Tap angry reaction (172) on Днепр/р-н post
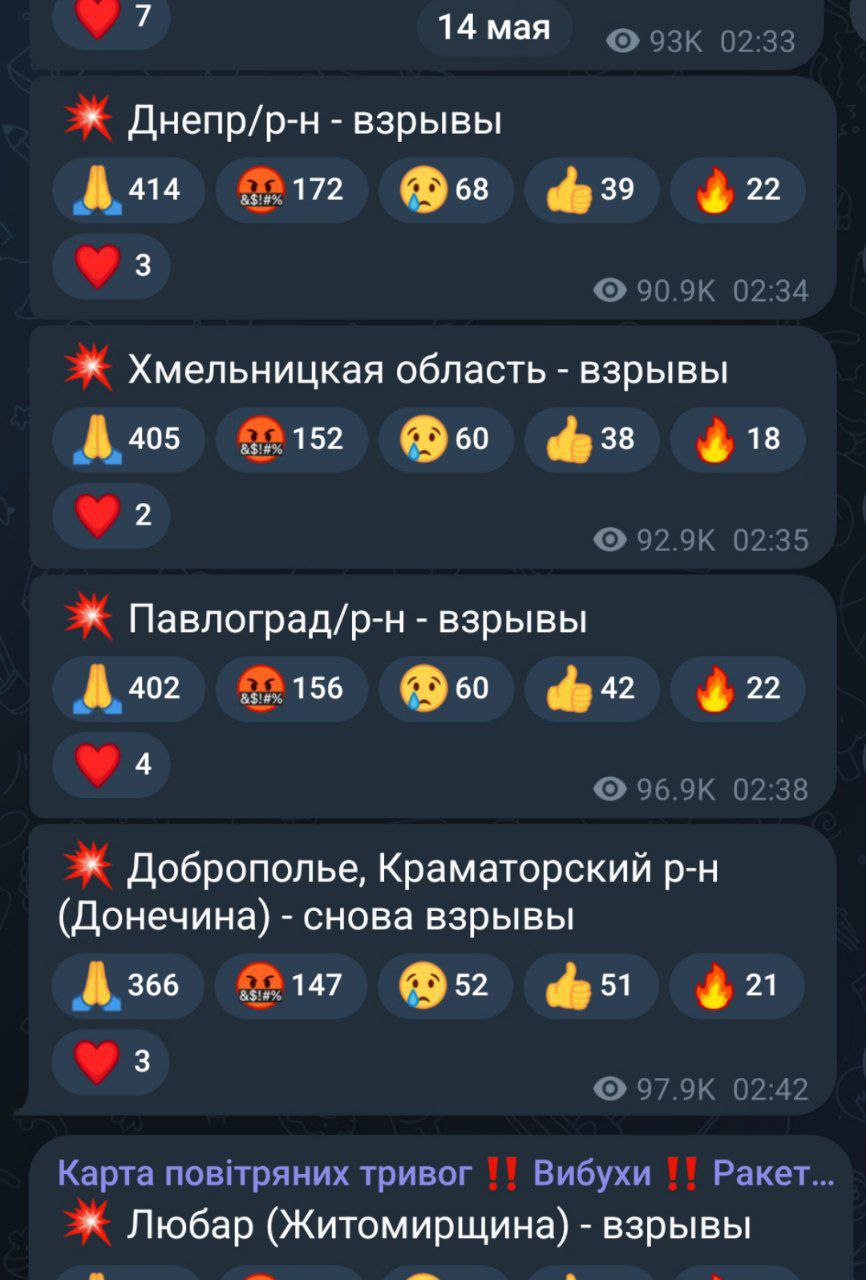Image resolution: width=866 pixels, height=1280 pixels. 291,190
